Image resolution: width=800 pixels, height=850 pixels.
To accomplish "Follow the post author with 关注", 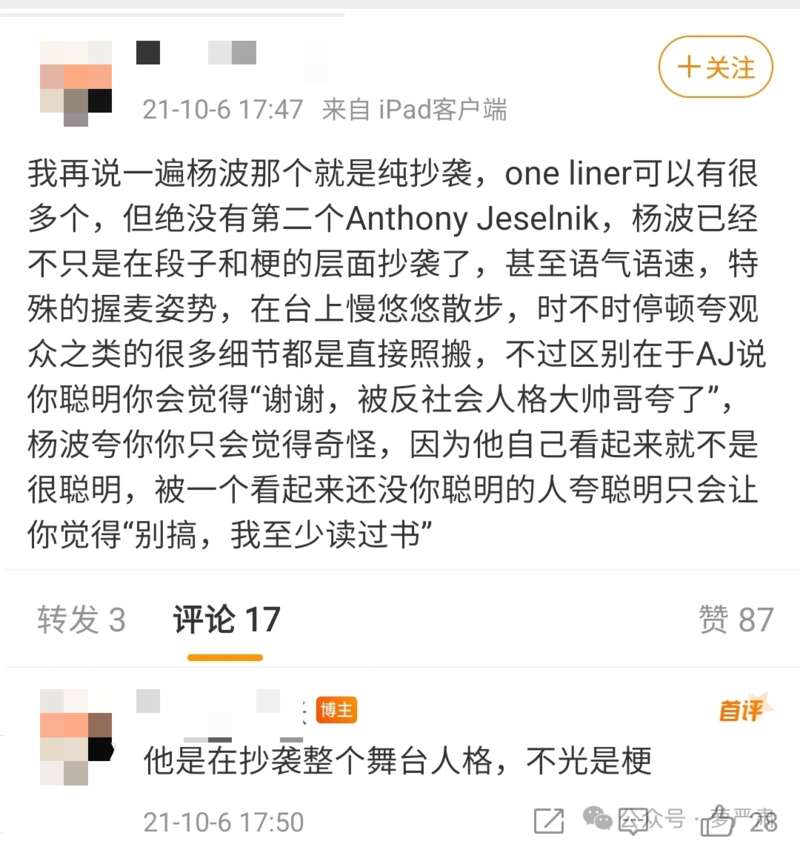I will 716,68.
